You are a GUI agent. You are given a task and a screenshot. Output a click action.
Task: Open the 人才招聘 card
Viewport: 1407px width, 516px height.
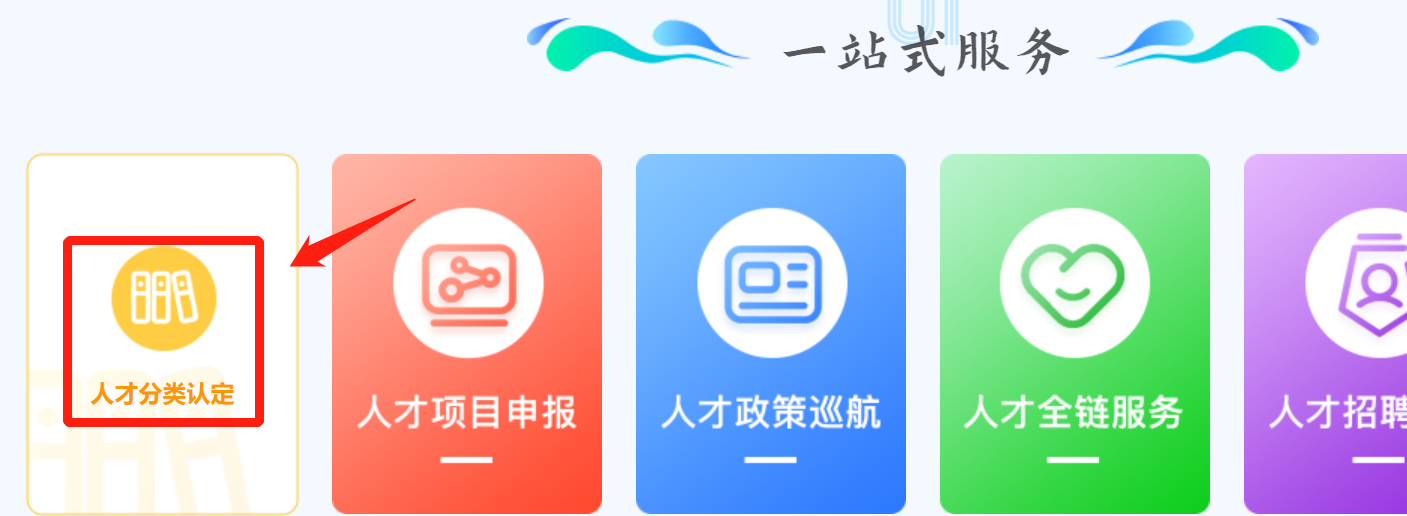pos(1330,334)
